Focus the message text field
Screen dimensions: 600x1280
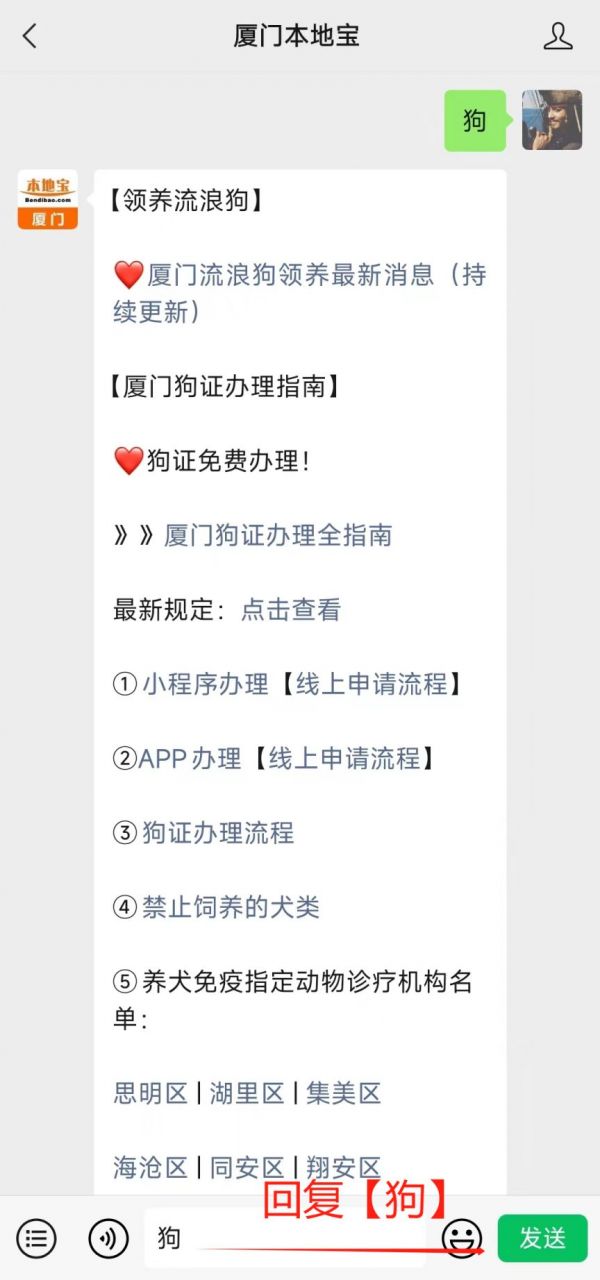[x=290, y=1238]
